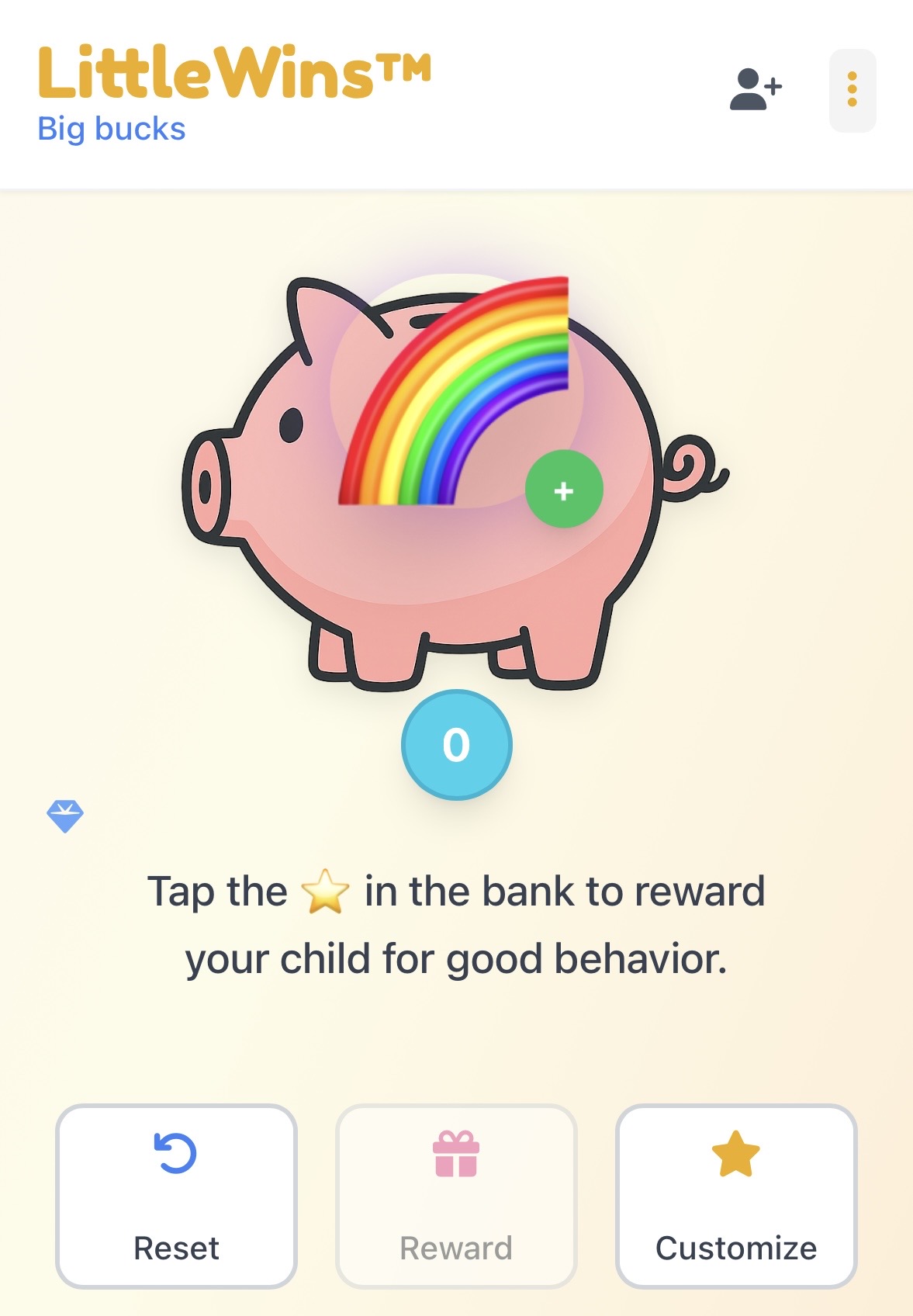Open the Big bucks link
The height and width of the screenshot is (1316, 913).
pos(111,129)
